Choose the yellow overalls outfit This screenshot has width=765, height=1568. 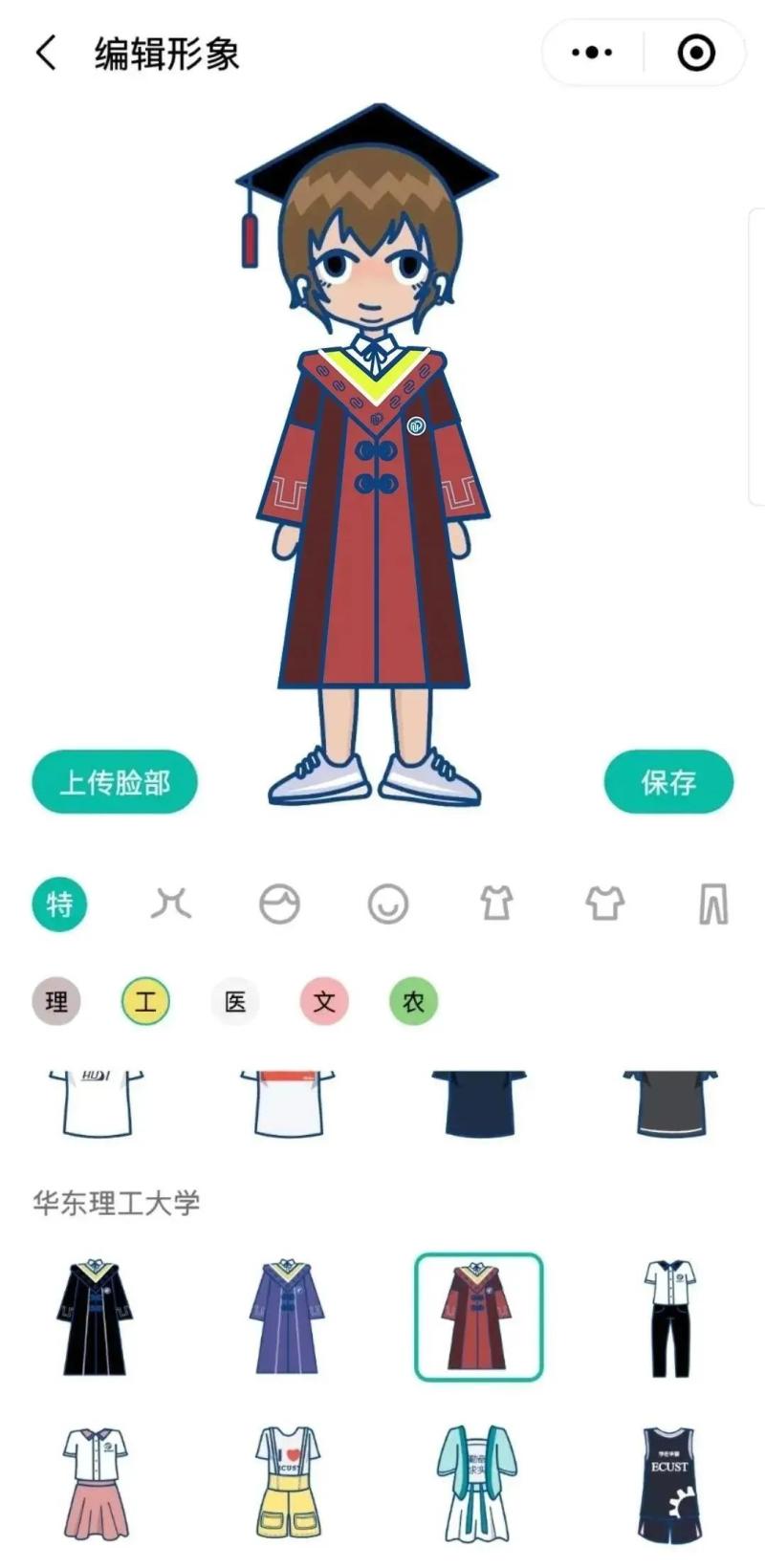point(286,1484)
